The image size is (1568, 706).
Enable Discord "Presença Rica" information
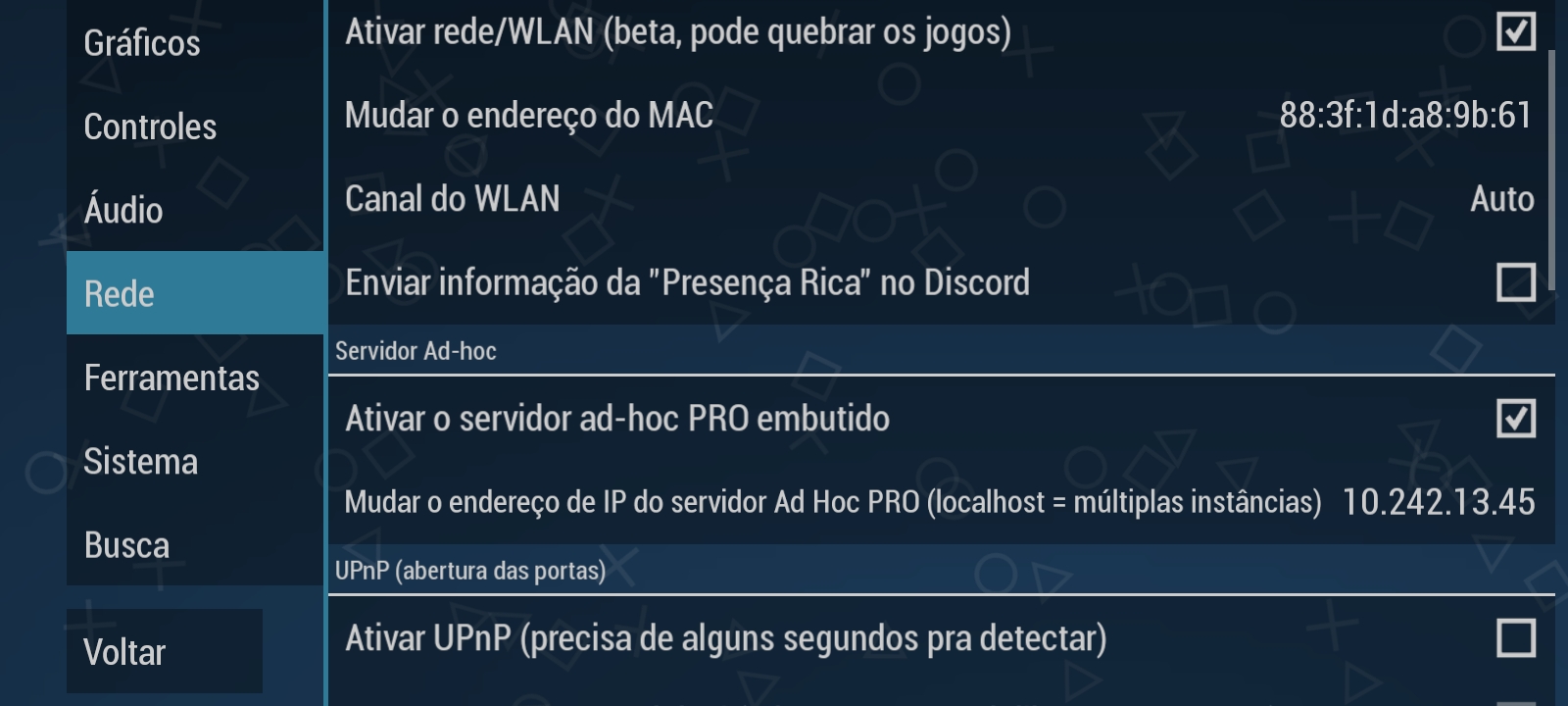coord(1515,282)
